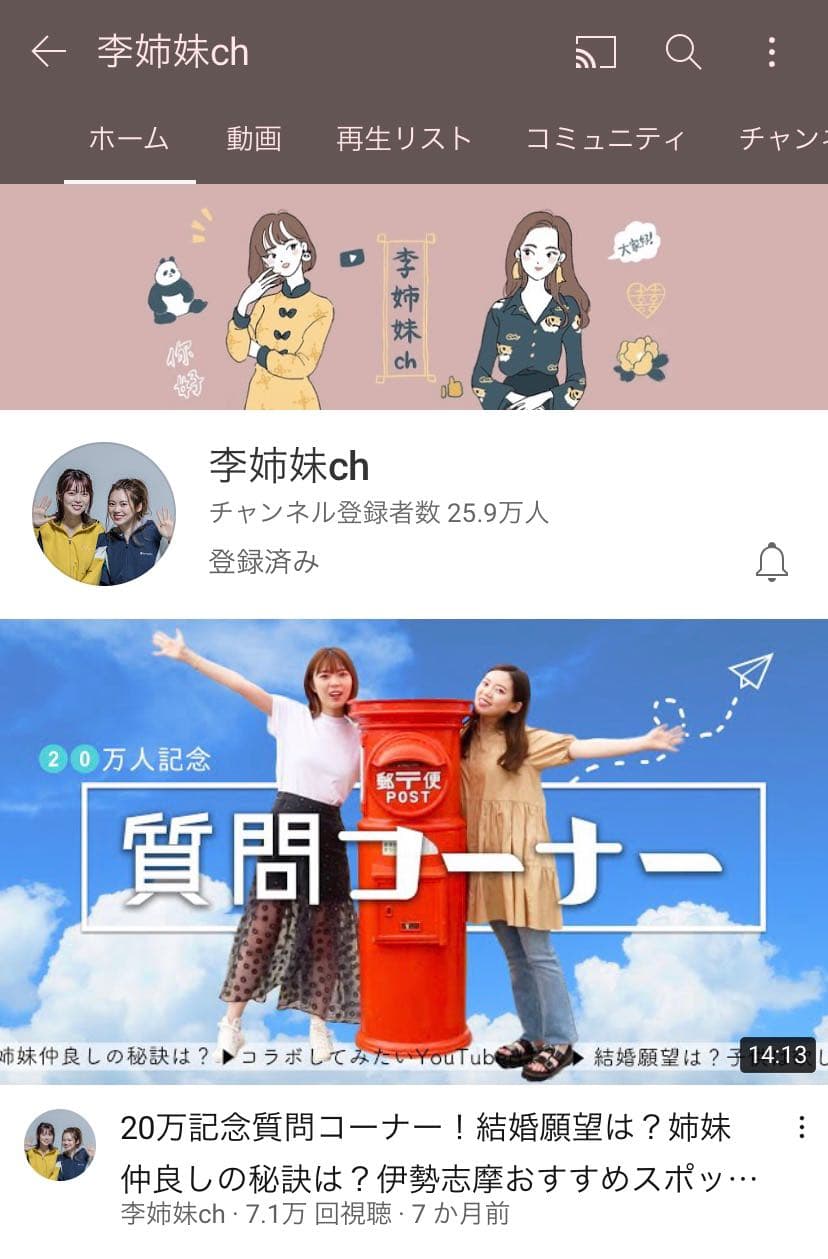Tap the cast to device icon
The image size is (828, 1259).
pyautogui.click(x=596, y=52)
